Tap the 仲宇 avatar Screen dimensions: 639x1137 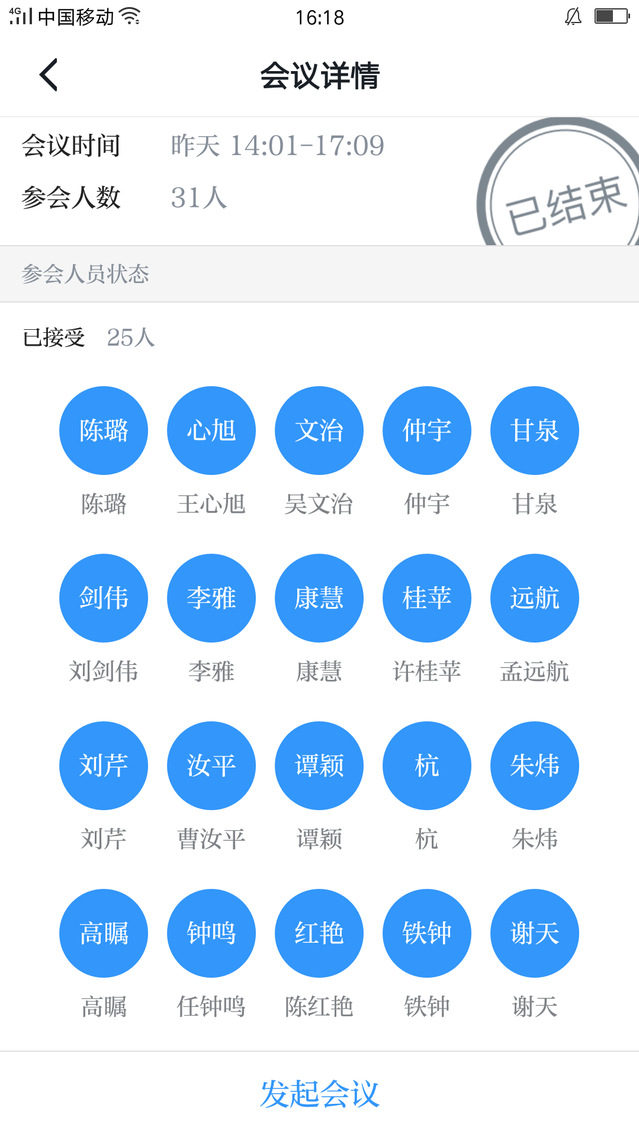point(427,431)
